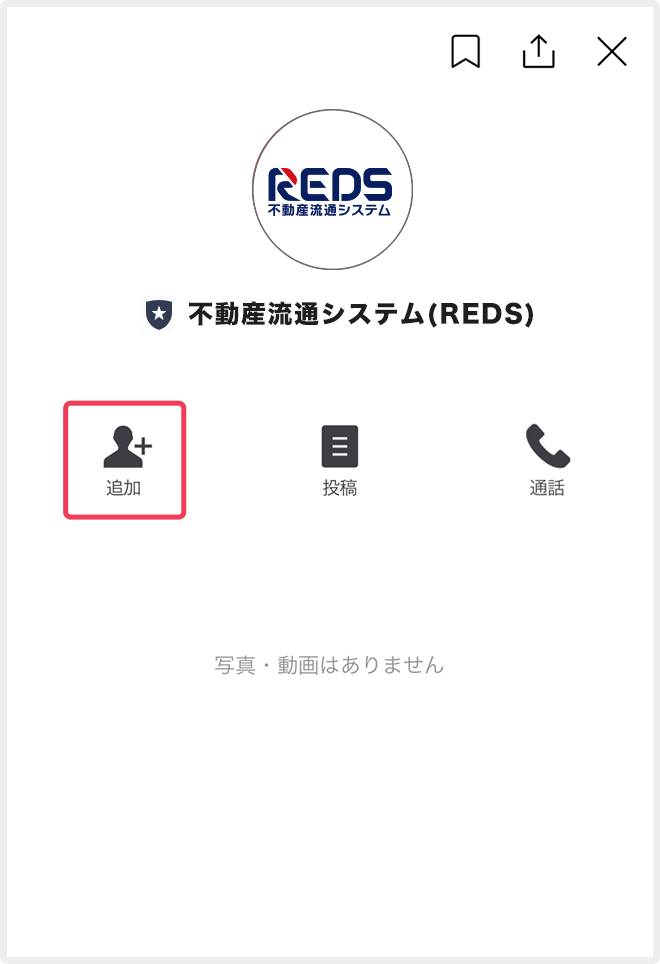Start a 通話 call with REDS
This screenshot has height=964, width=660.
(547, 460)
